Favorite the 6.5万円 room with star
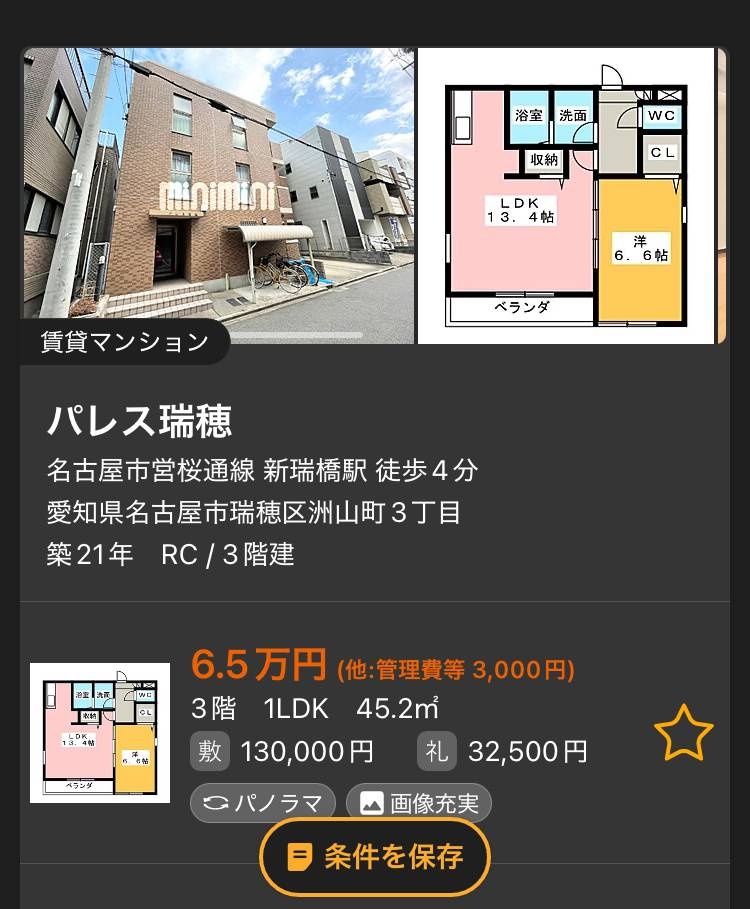The height and width of the screenshot is (909, 750). 683,733
